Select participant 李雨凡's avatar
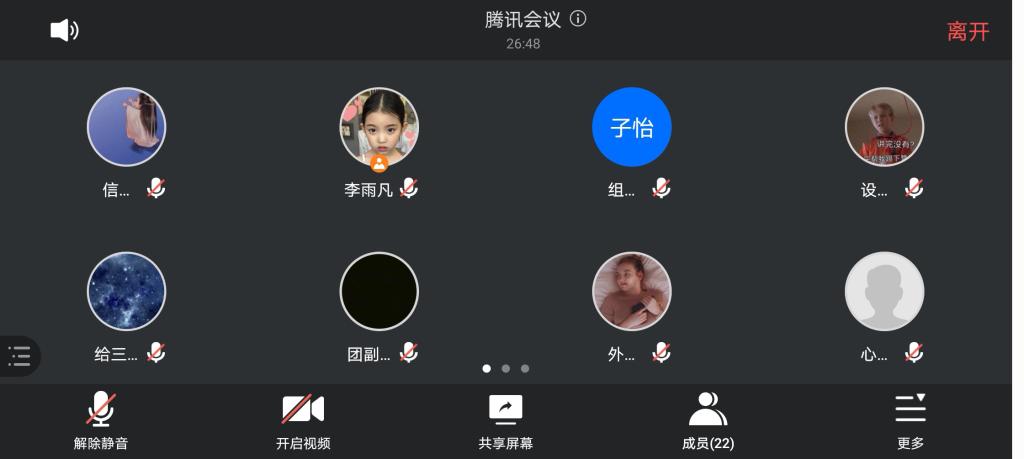1024x459 pixels. click(x=379, y=127)
